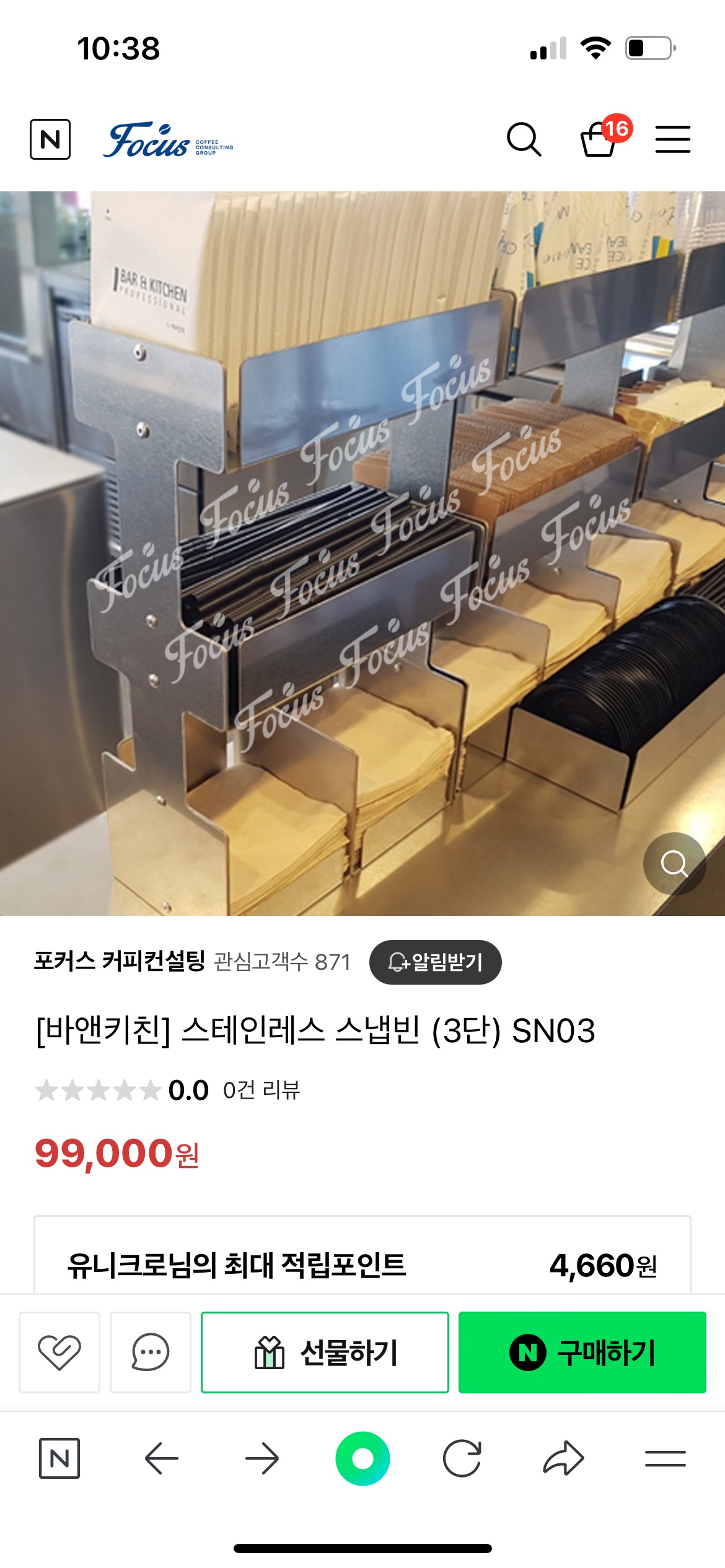Tap the green circle Naver button

coord(362,1458)
